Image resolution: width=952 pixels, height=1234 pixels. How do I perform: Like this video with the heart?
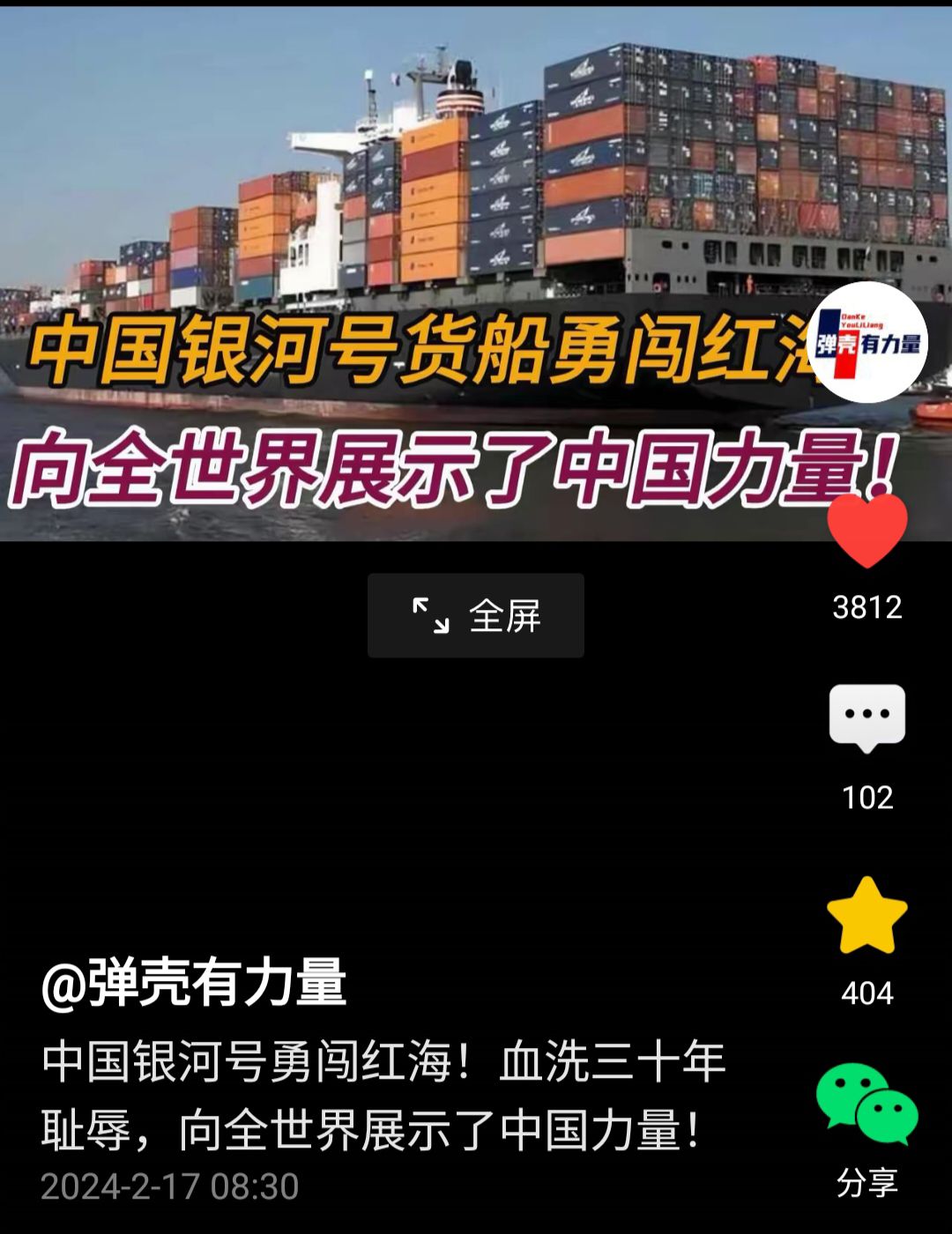coord(866,530)
